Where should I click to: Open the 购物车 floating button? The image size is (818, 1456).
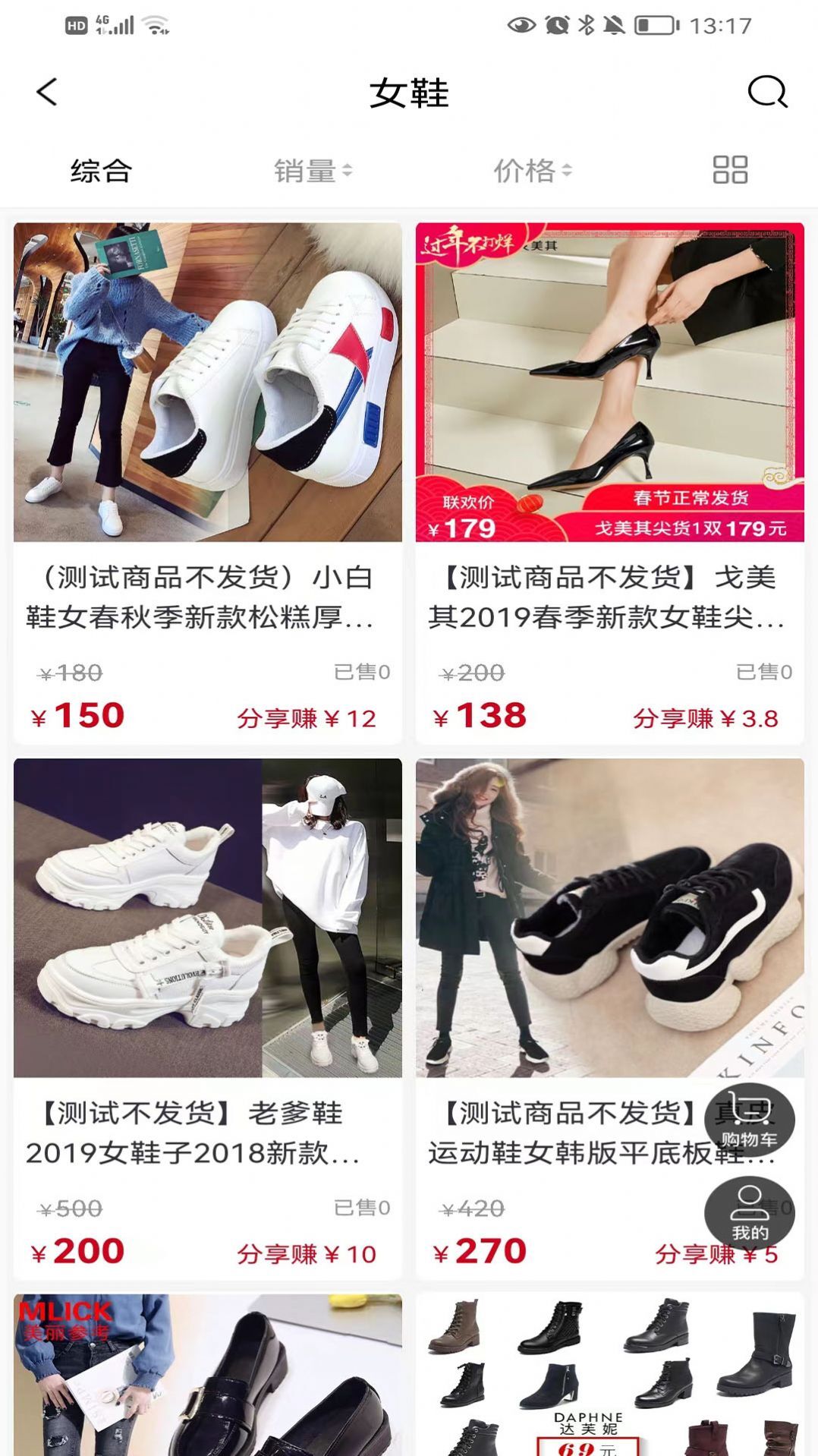click(x=749, y=1120)
